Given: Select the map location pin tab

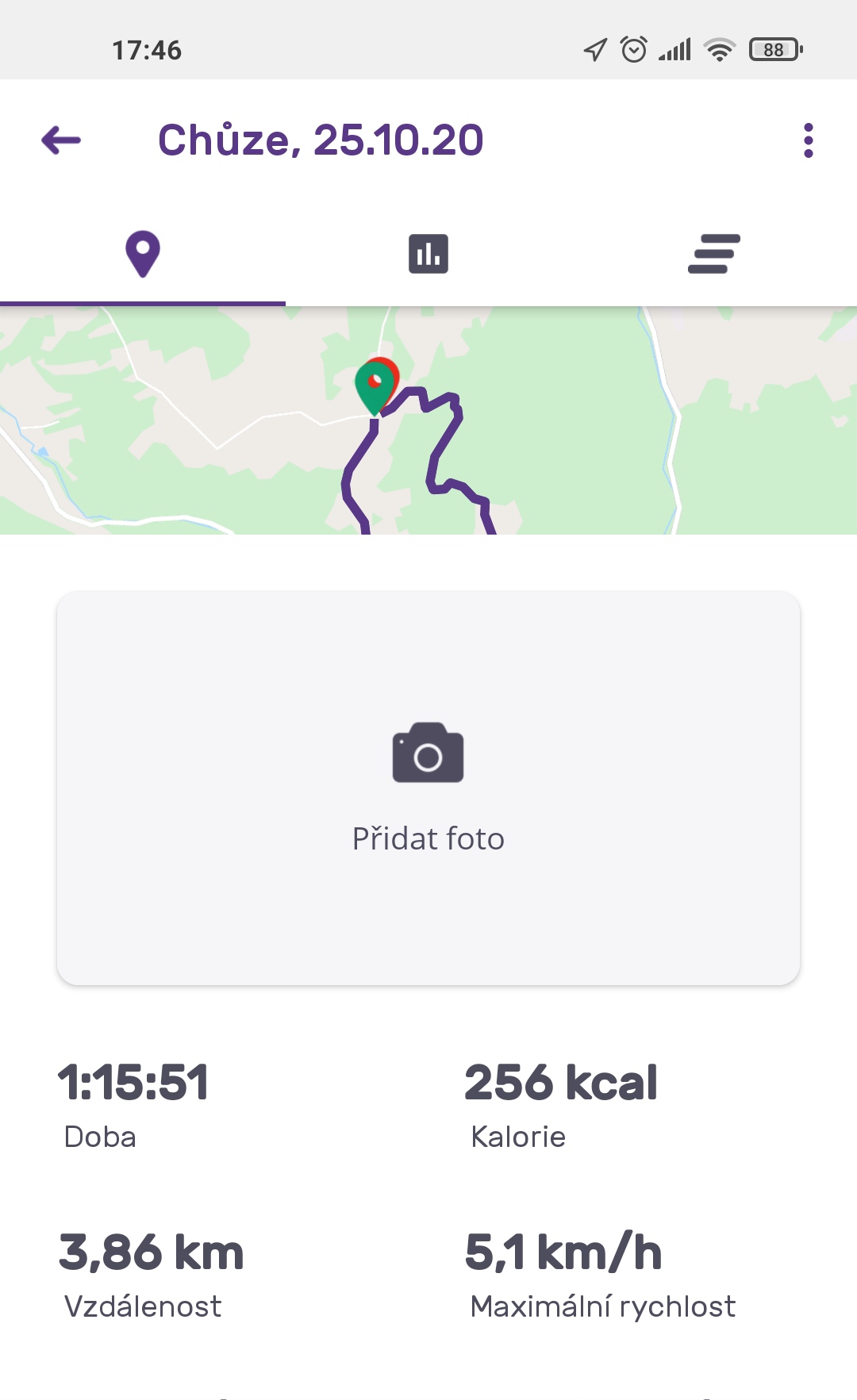Looking at the screenshot, I should (143, 254).
